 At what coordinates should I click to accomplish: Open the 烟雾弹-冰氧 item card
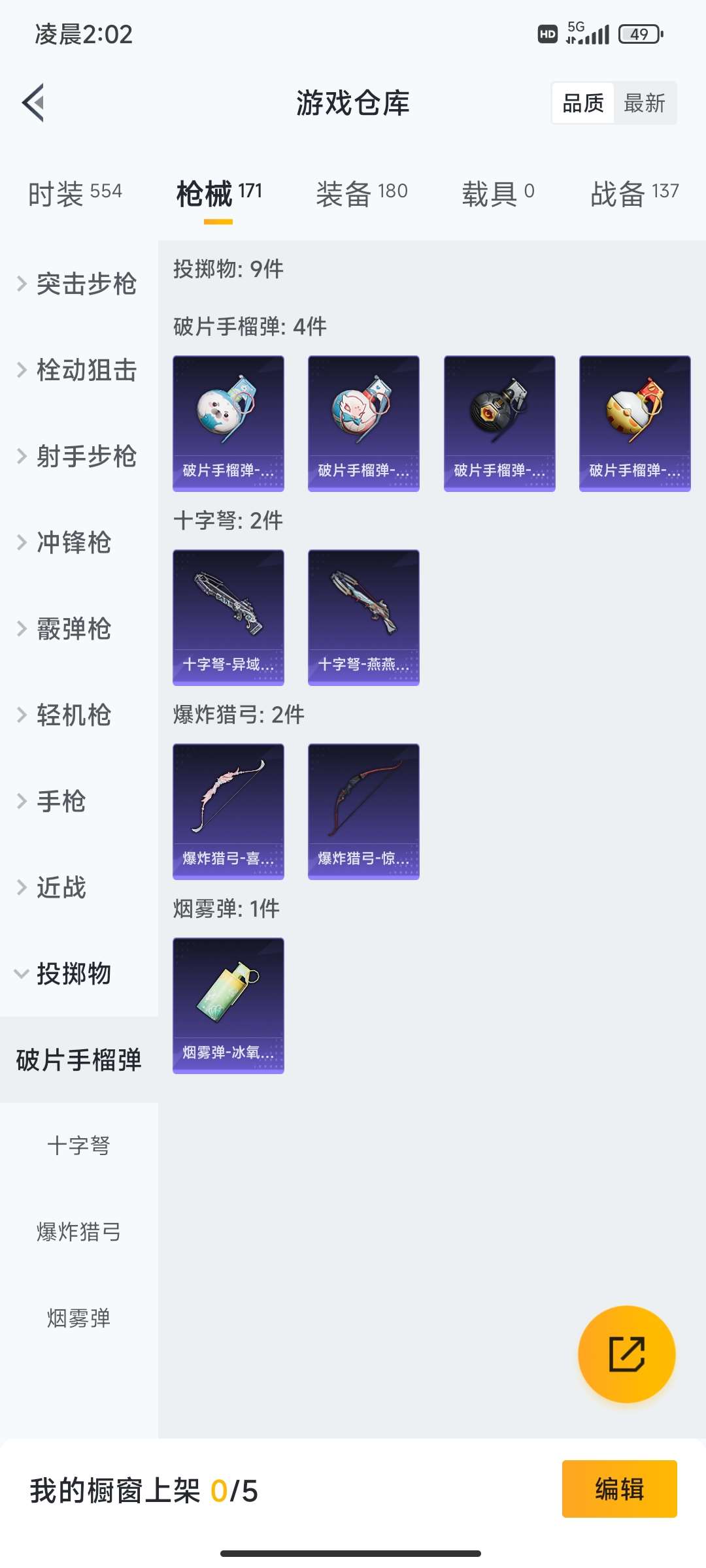[x=228, y=1005]
